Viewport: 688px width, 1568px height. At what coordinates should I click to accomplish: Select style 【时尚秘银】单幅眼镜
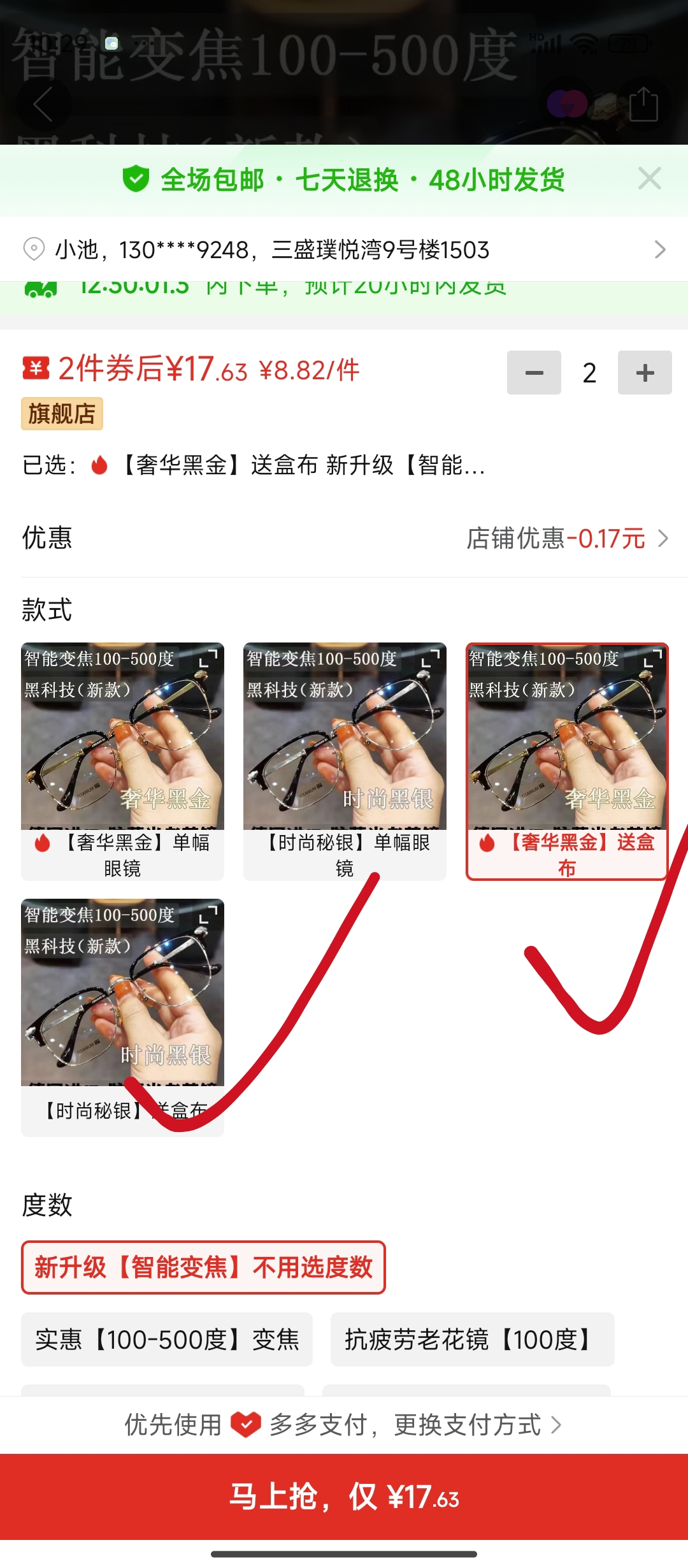click(x=345, y=761)
